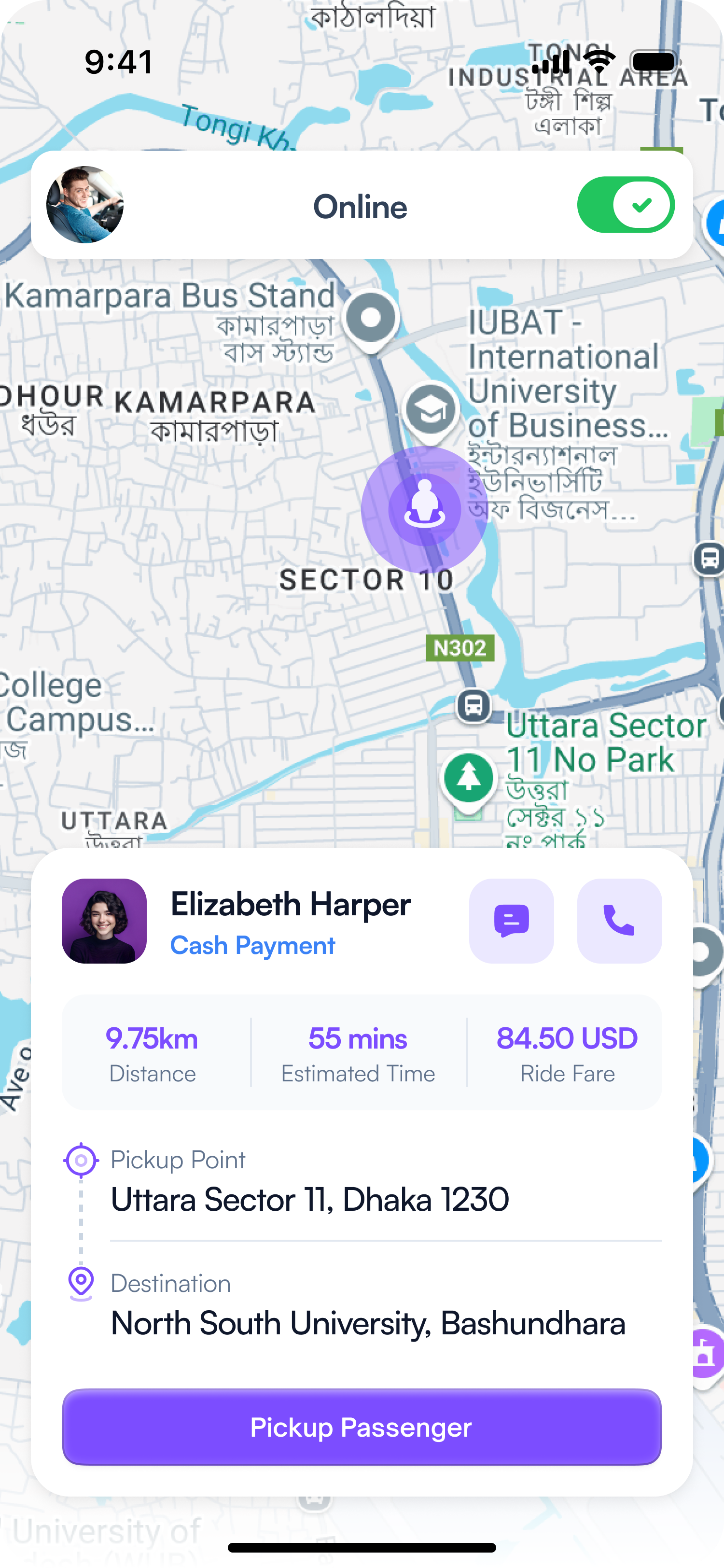Image resolution: width=724 pixels, height=1568 pixels.
Task: Toggle the Online status switch off
Action: pyautogui.click(x=626, y=205)
